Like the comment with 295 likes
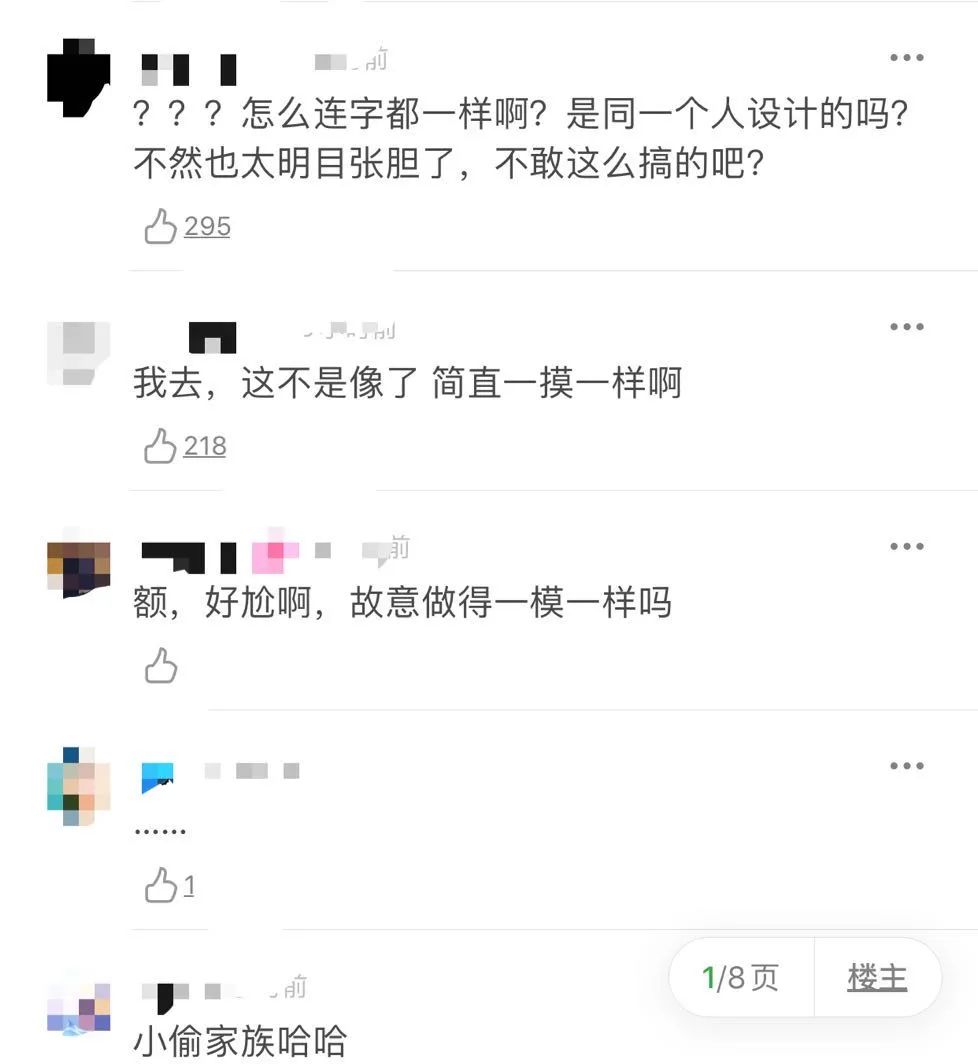This screenshot has width=978, height=1064. [161, 227]
